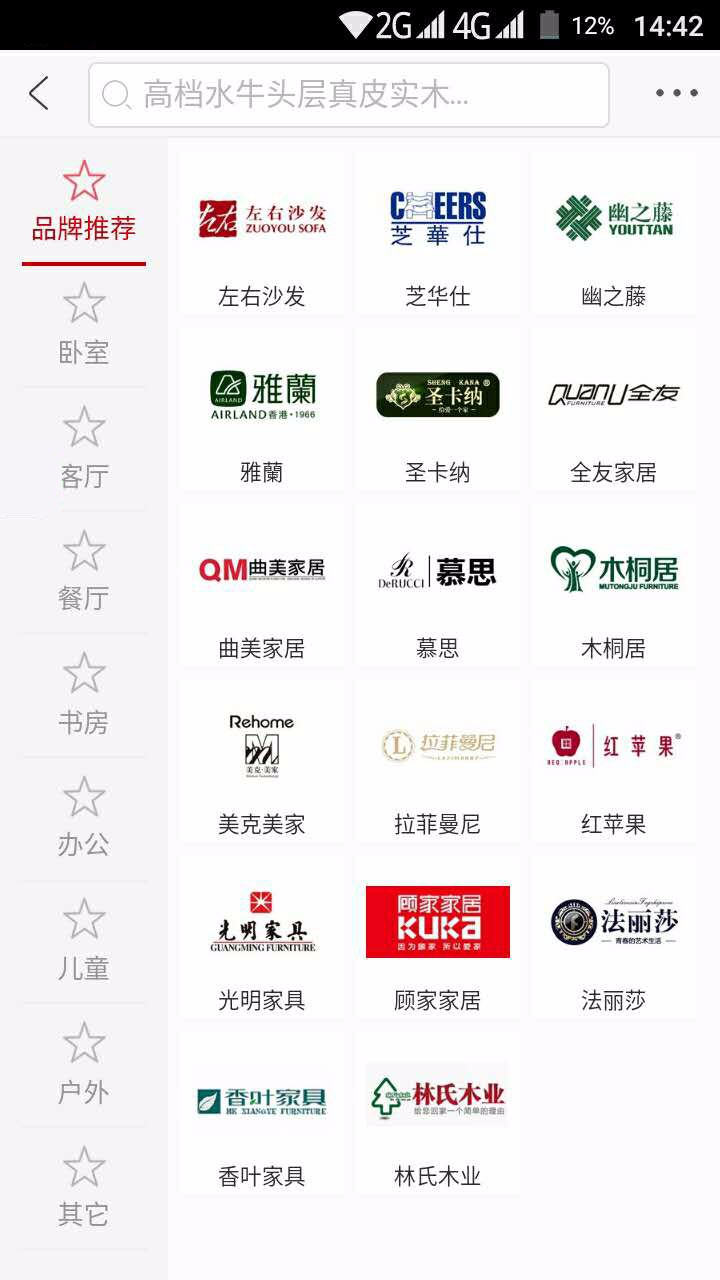This screenshot has width=720, height=1280.
Task: Switch to the 卧室 category
Action: 84,325
